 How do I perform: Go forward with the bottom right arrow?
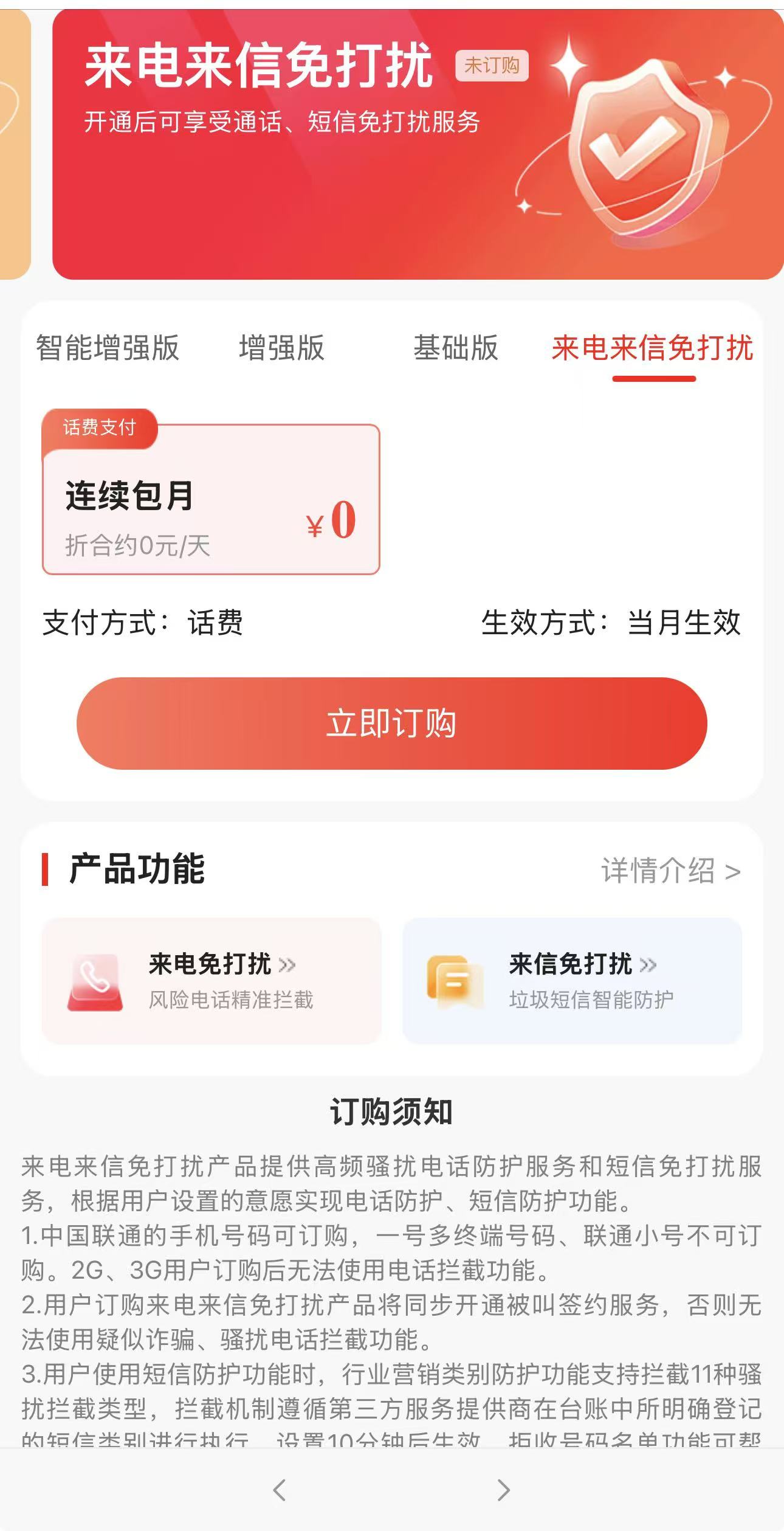pos(503,1490)
